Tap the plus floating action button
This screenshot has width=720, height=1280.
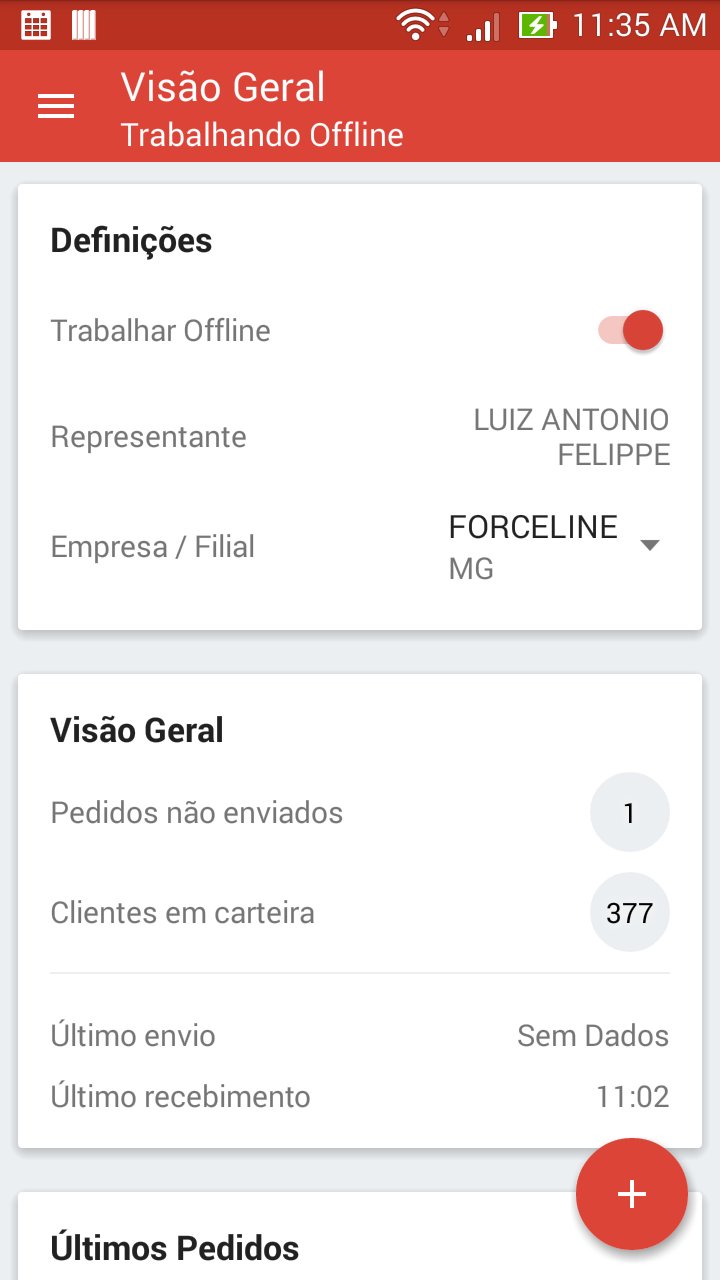[x=631, y=1194]
